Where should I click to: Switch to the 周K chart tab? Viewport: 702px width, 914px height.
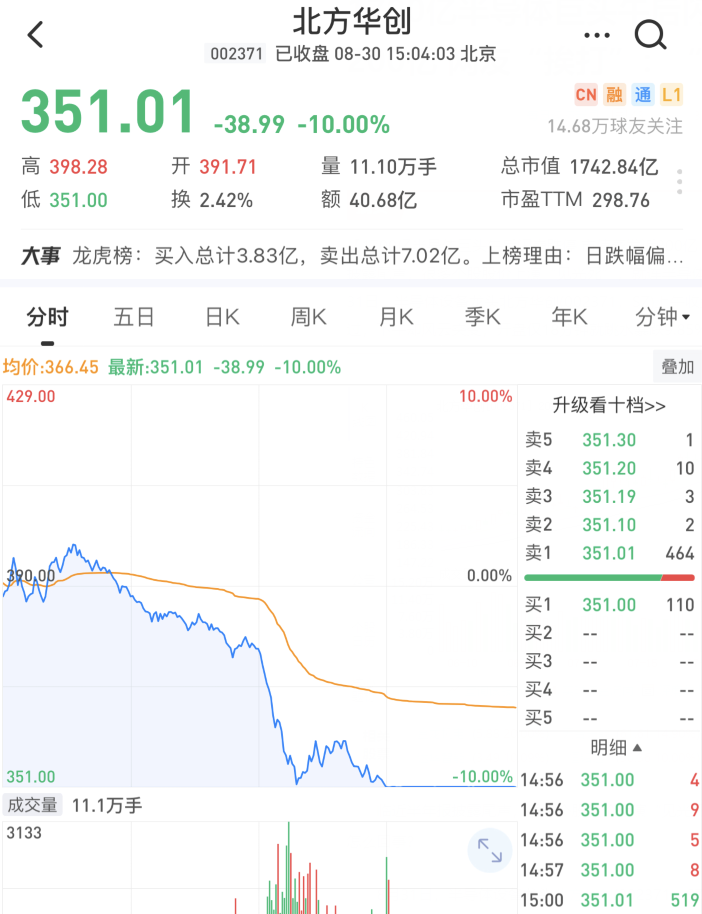tap(308, 317)
